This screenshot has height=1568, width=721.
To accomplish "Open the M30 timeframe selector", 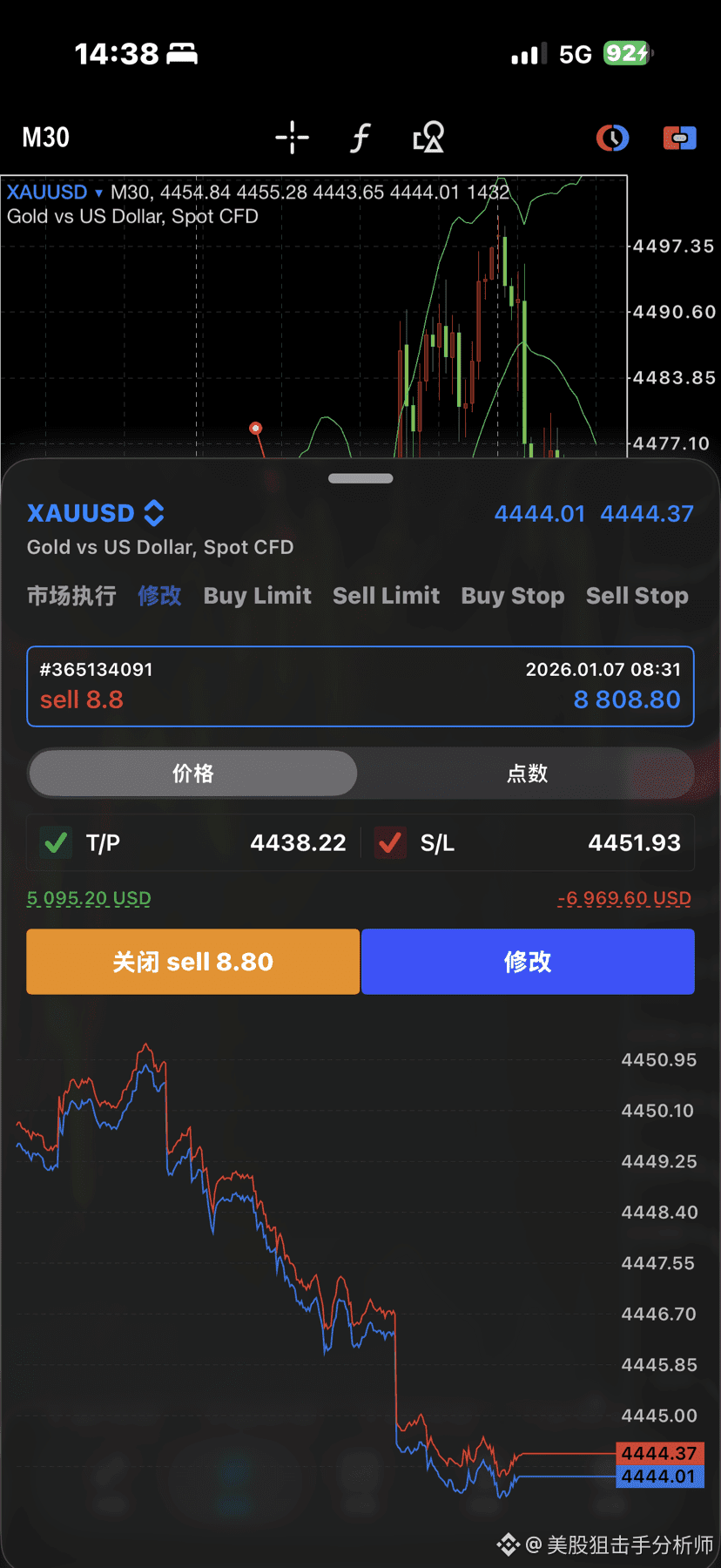I will point(45,138).
